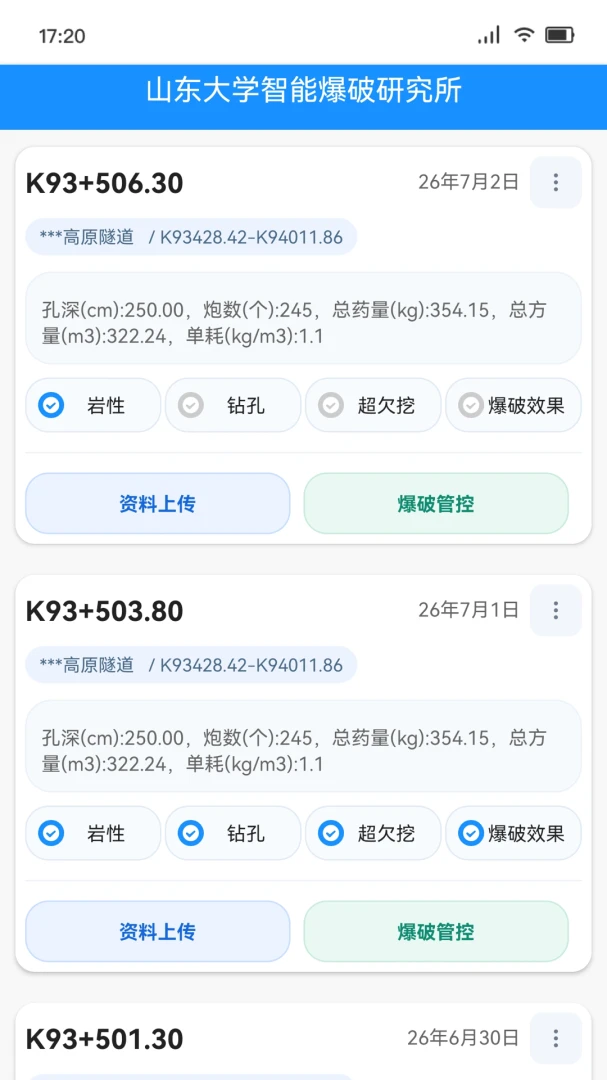Select the 岩性 chip under K93+506.30
The height and width of the screenshot is (1080, 607).
(93, 405)
